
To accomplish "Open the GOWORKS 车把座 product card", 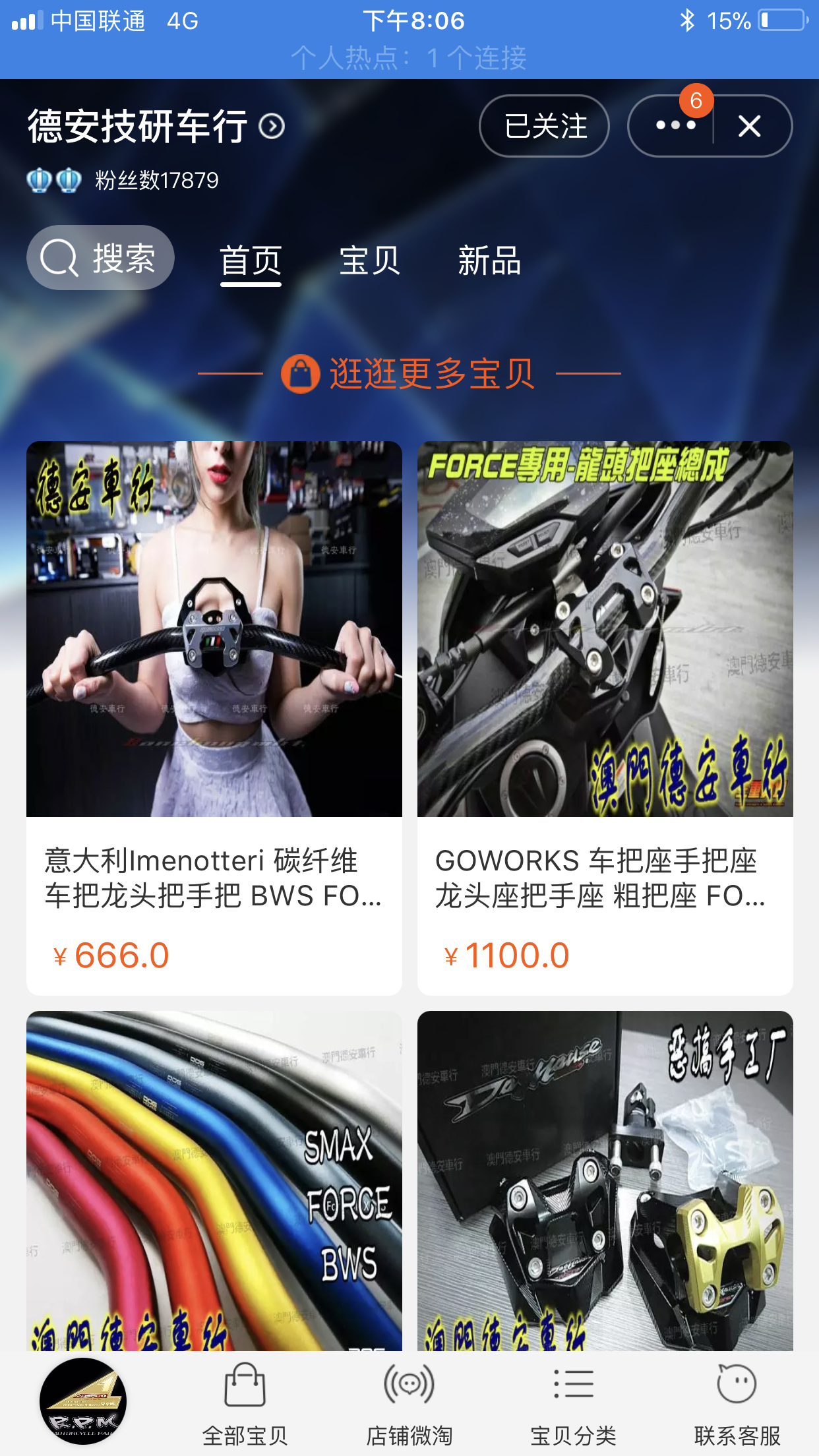I will [605, 717].
